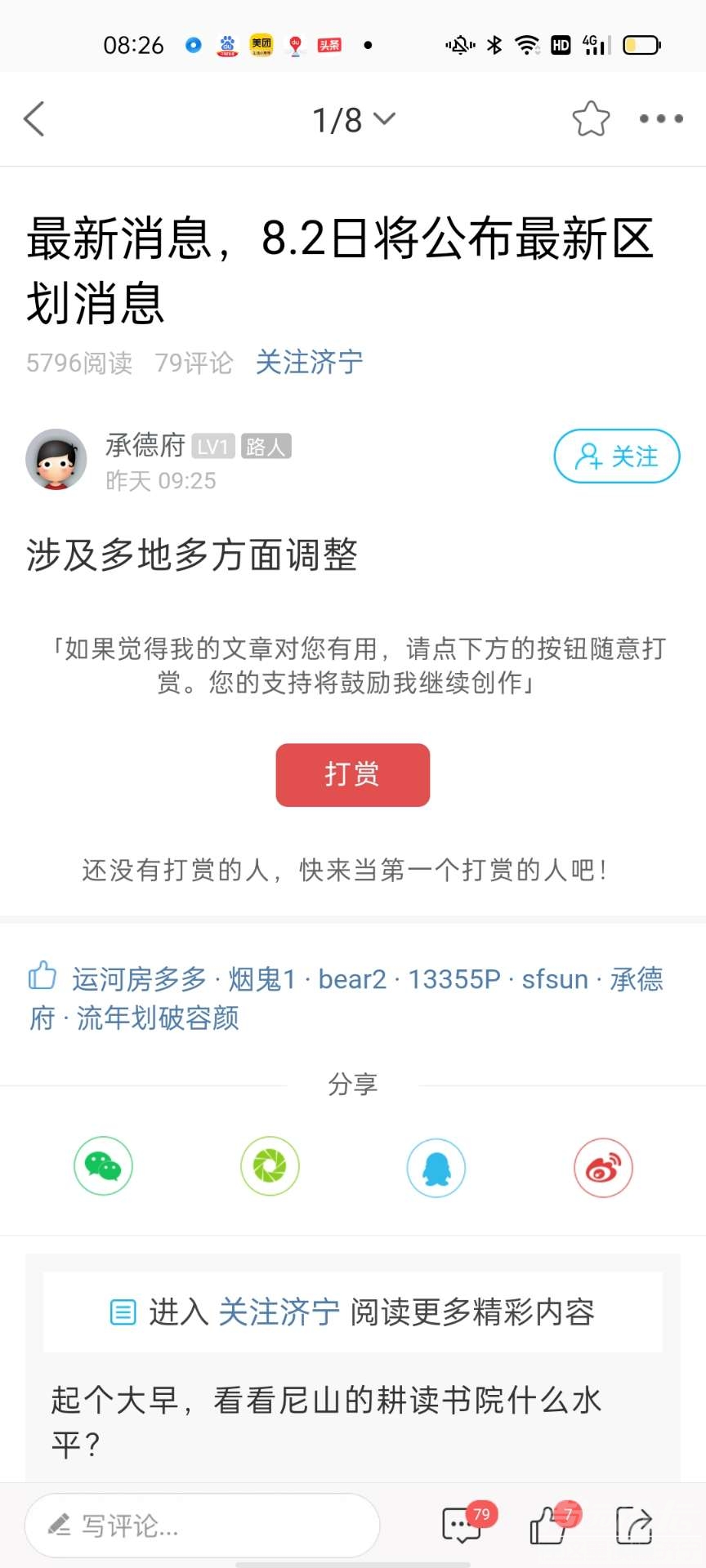Open liker 运河房多多's profile
This screenshot has width=706, height=1568.
click(139, 978)
